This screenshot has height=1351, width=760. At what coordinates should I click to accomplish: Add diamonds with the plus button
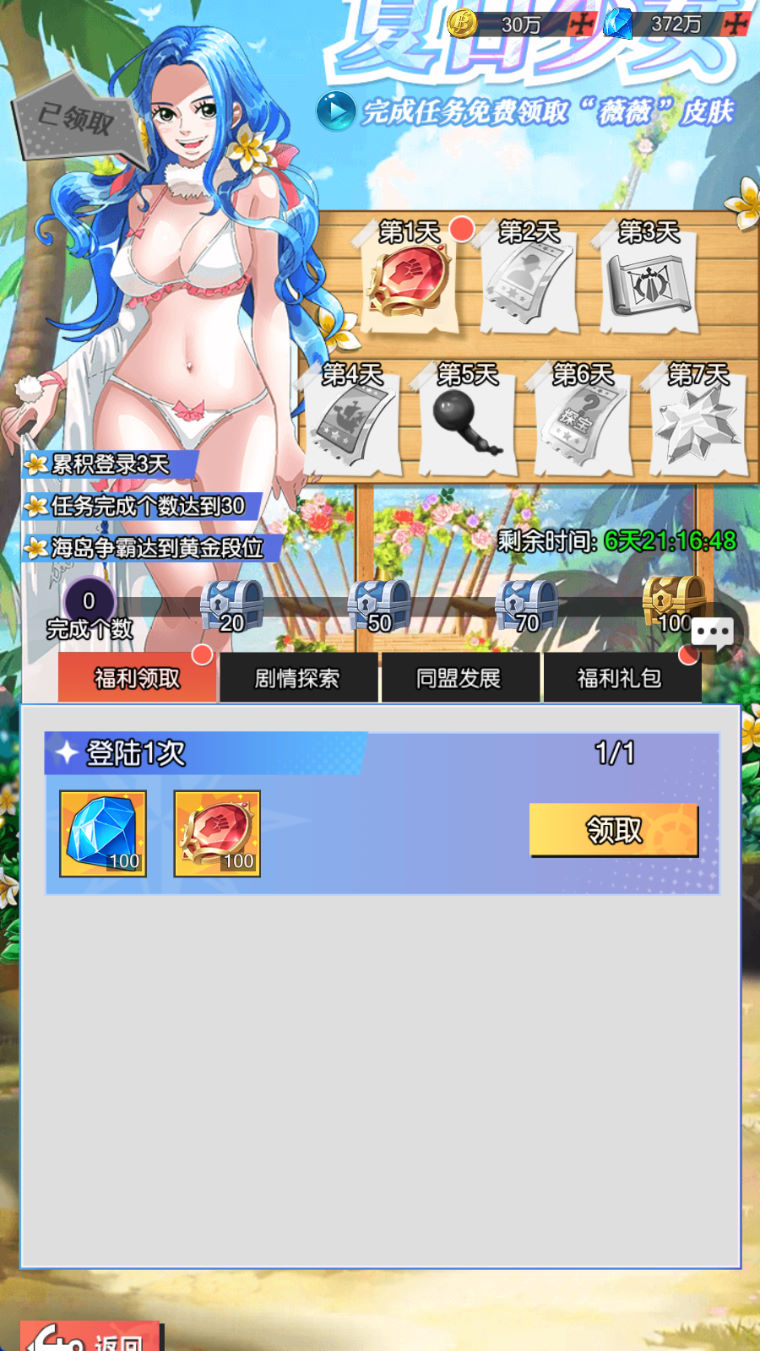tap(737, 23)
